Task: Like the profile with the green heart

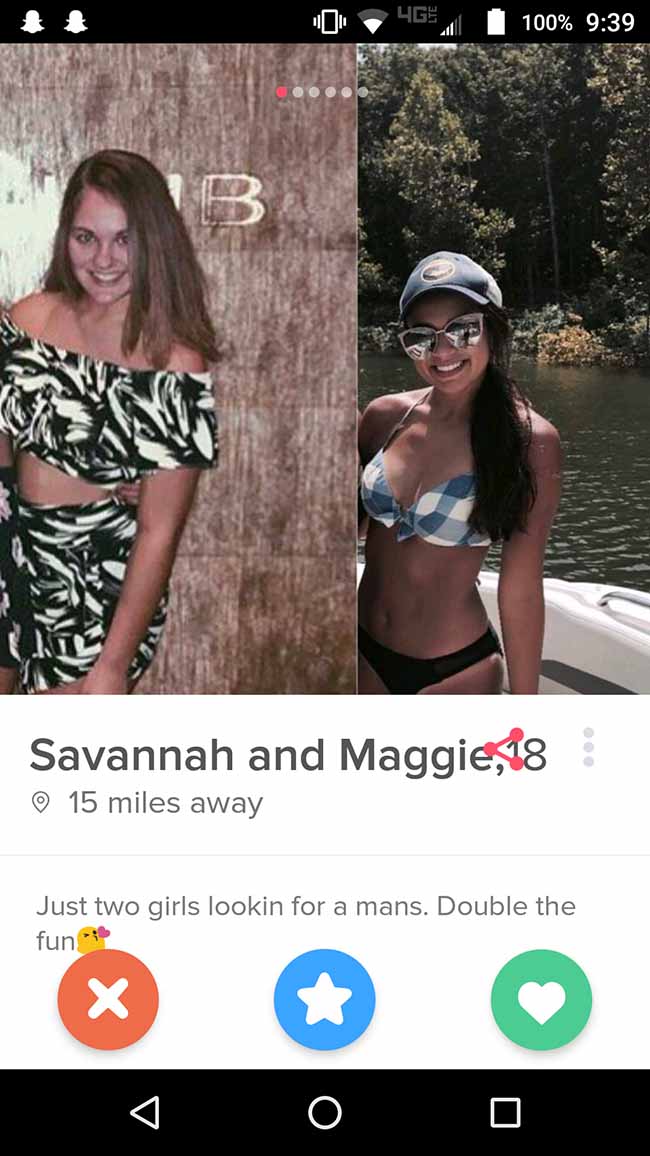Action: [x=542, y=1000]
